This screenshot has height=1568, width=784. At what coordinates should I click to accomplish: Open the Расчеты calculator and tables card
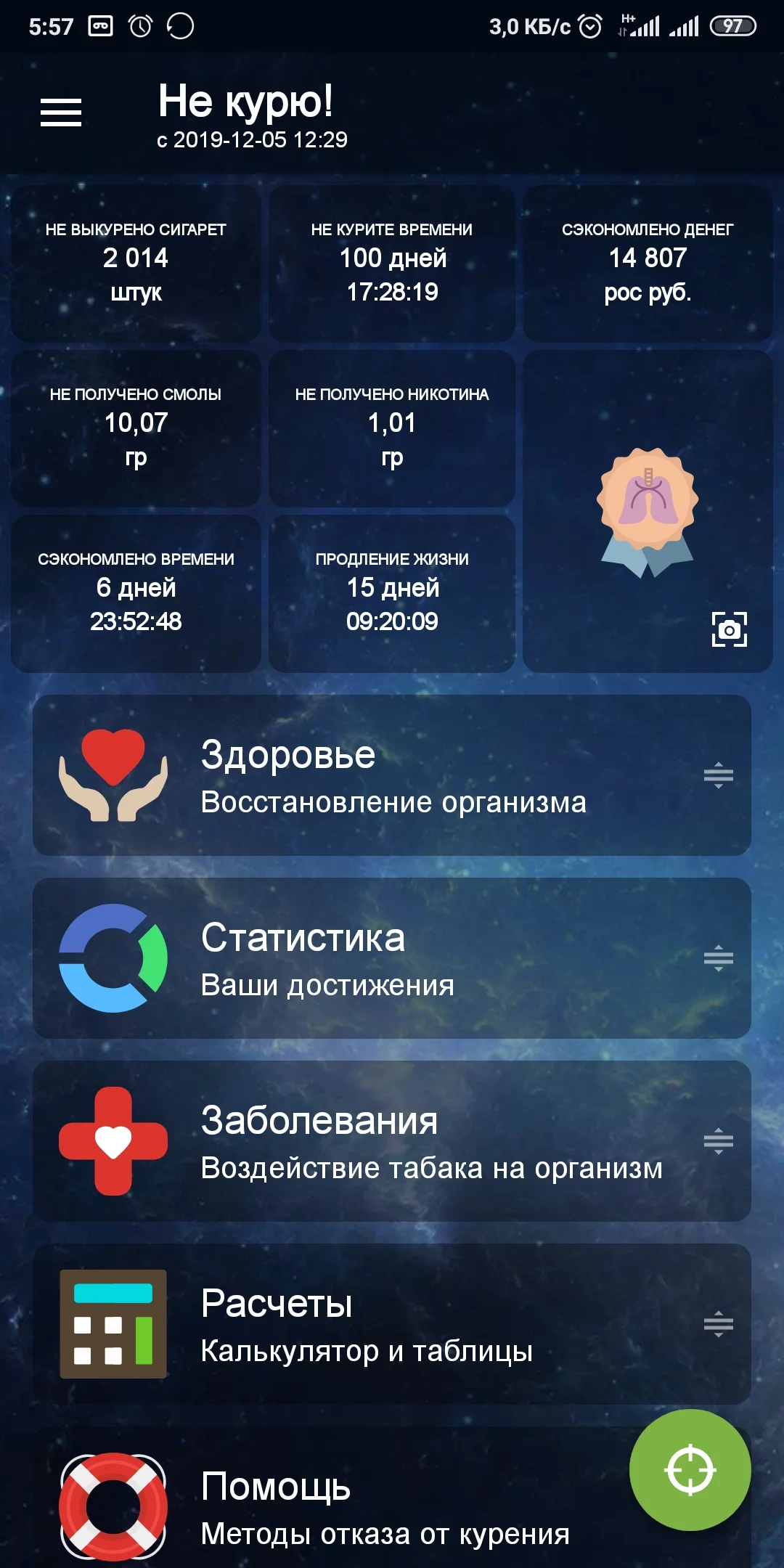363,1323
